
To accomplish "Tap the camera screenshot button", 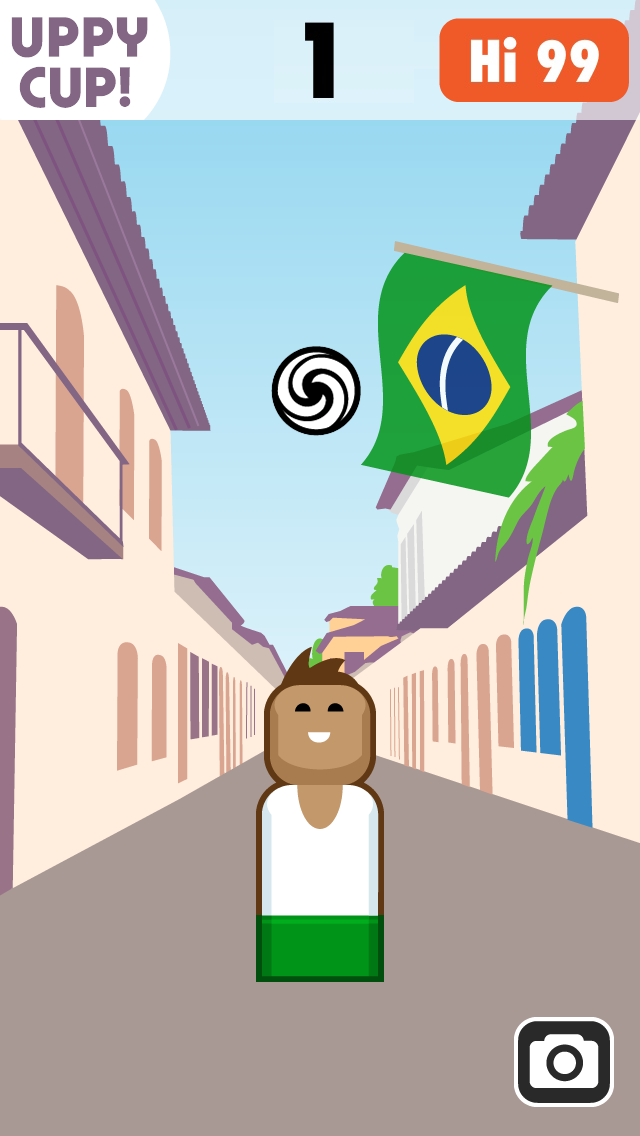I will [x=563, y=1061].
